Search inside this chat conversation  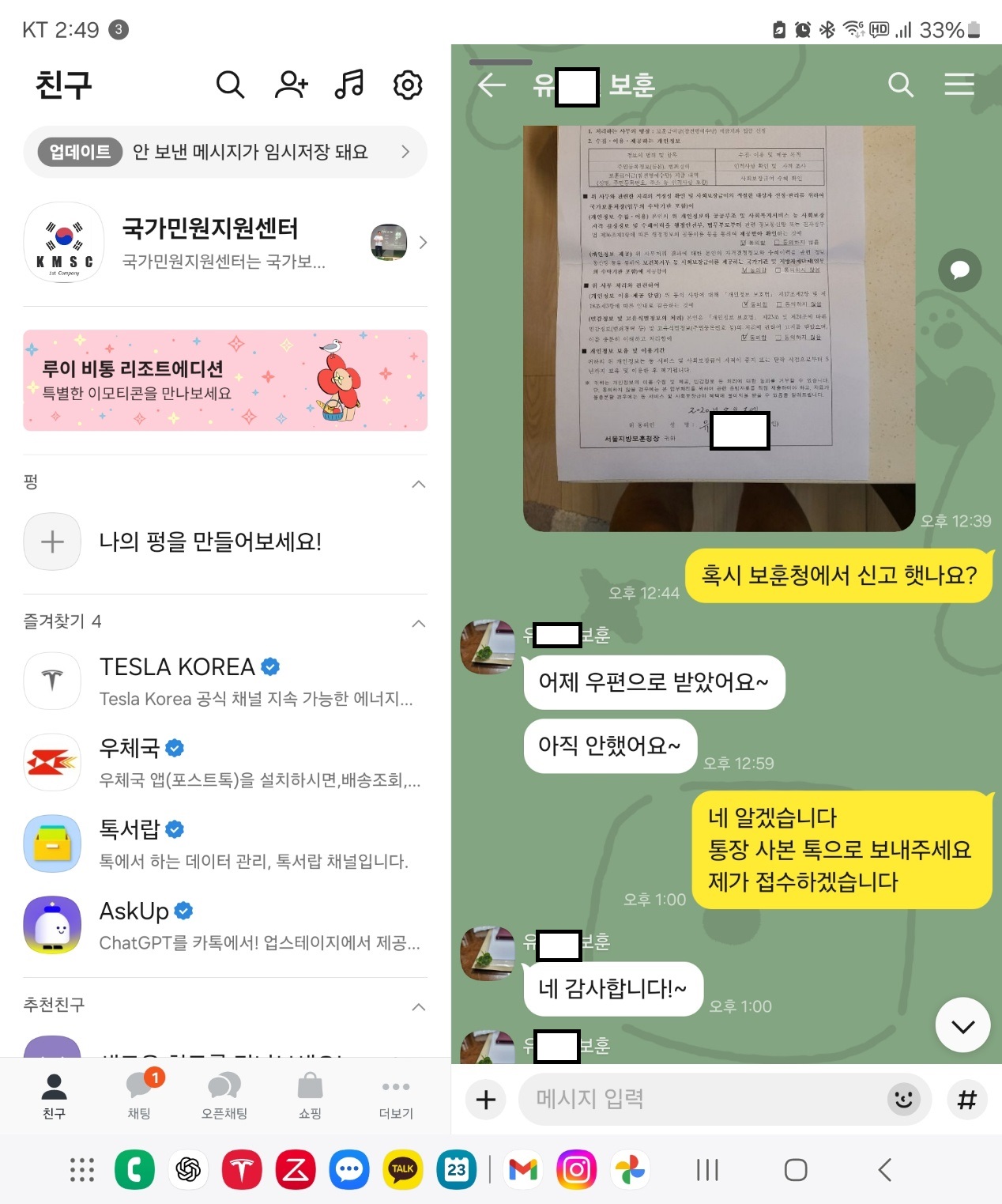point(900,85)
